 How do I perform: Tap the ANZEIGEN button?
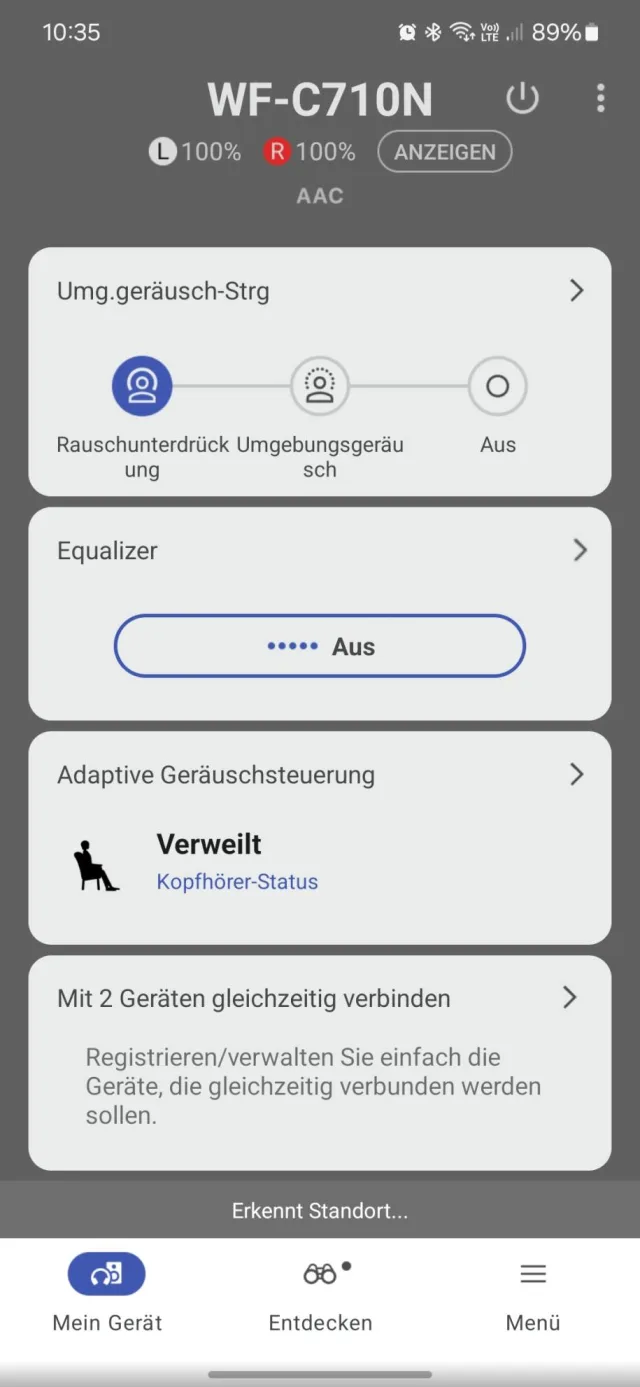click(445, 152)
